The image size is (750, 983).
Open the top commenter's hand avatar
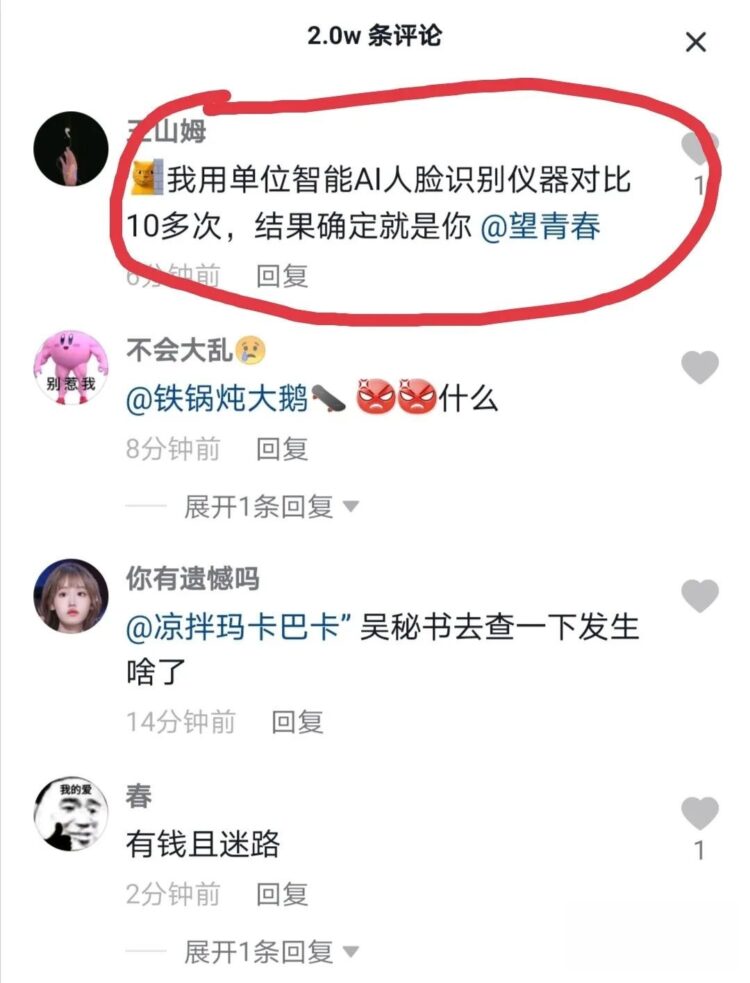point(71,148)
